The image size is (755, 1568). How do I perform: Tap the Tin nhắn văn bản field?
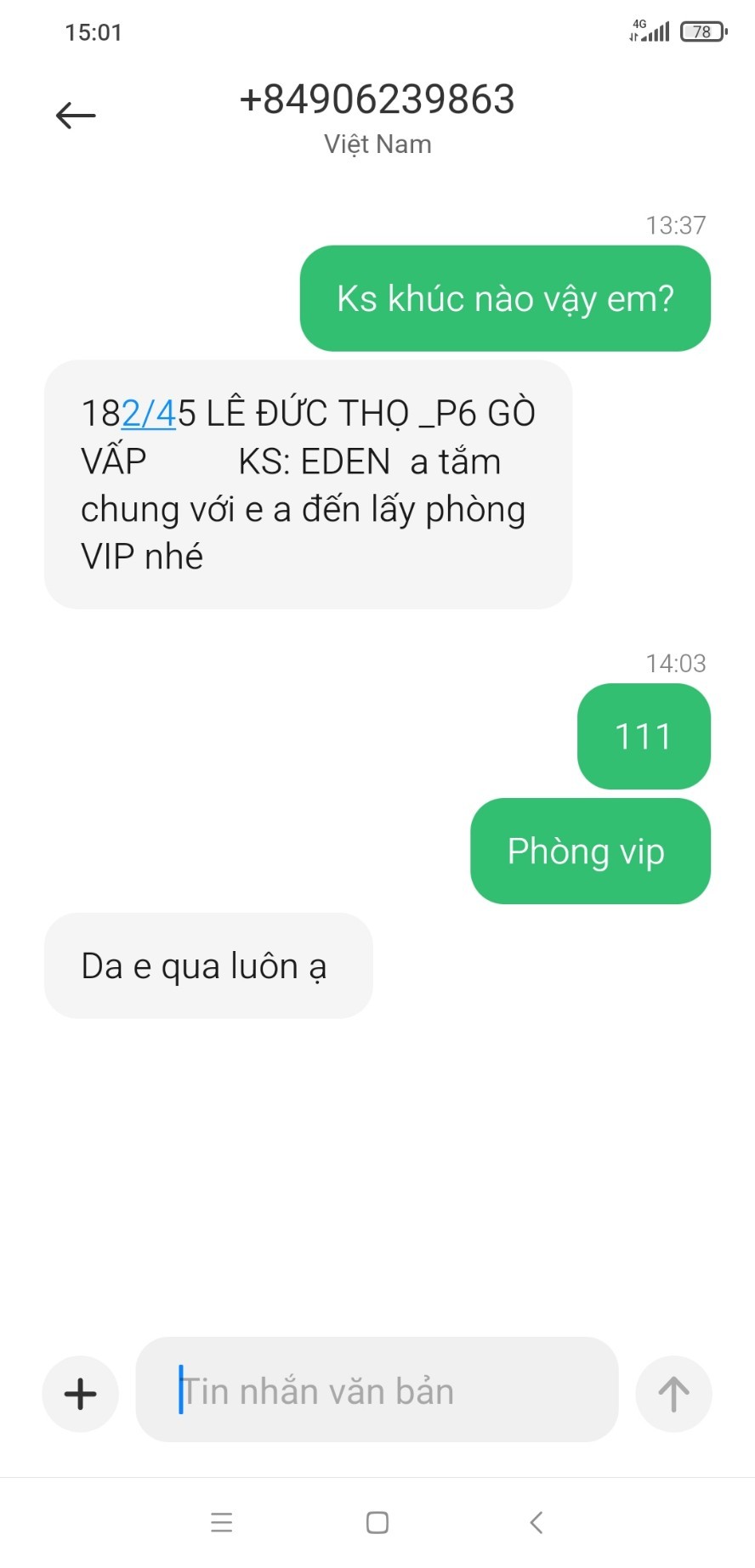(377, 1390)
